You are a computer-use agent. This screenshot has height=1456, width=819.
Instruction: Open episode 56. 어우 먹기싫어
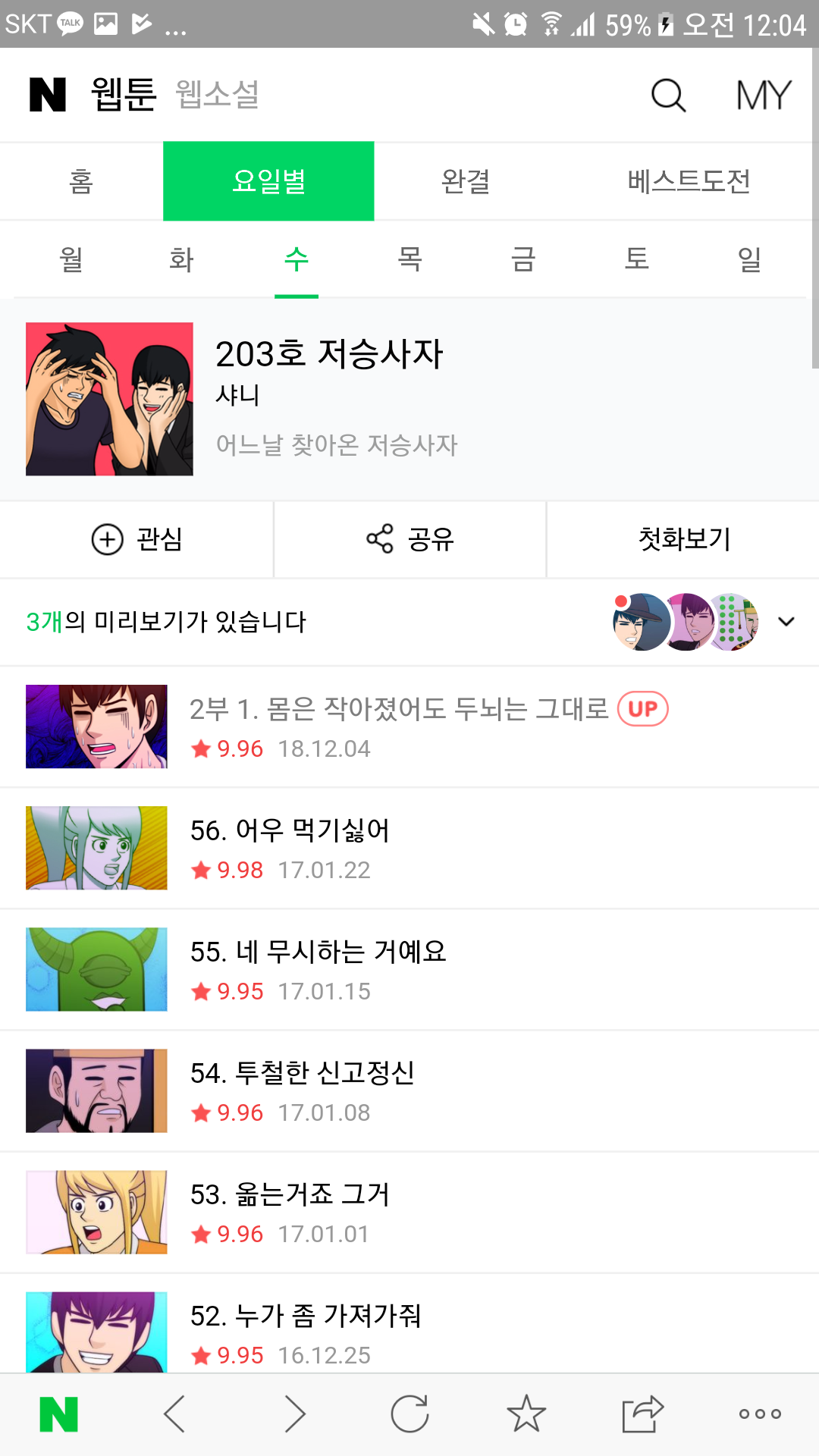(409, 848)
